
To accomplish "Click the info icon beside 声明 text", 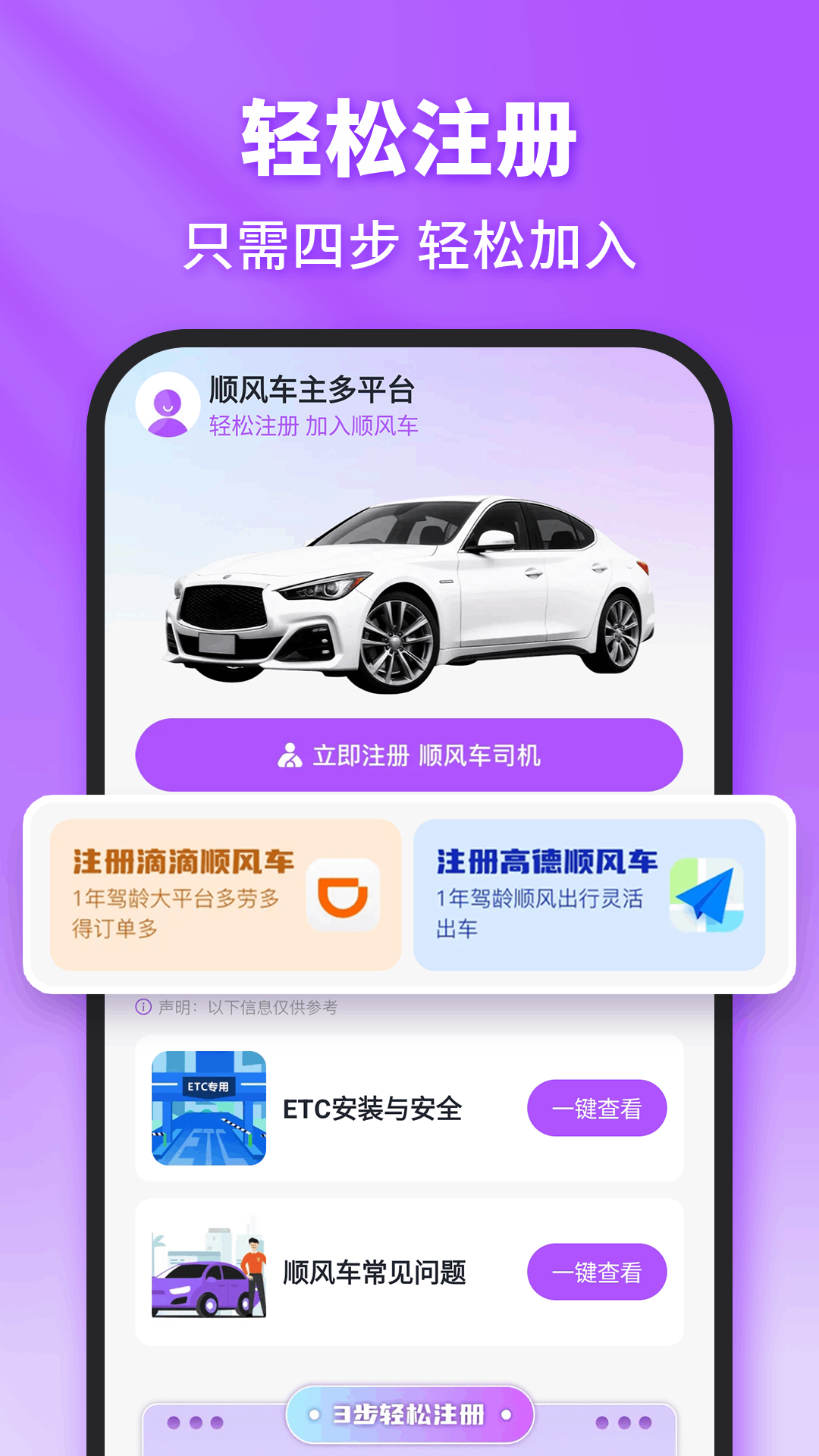I will (x=144, y=1006).
